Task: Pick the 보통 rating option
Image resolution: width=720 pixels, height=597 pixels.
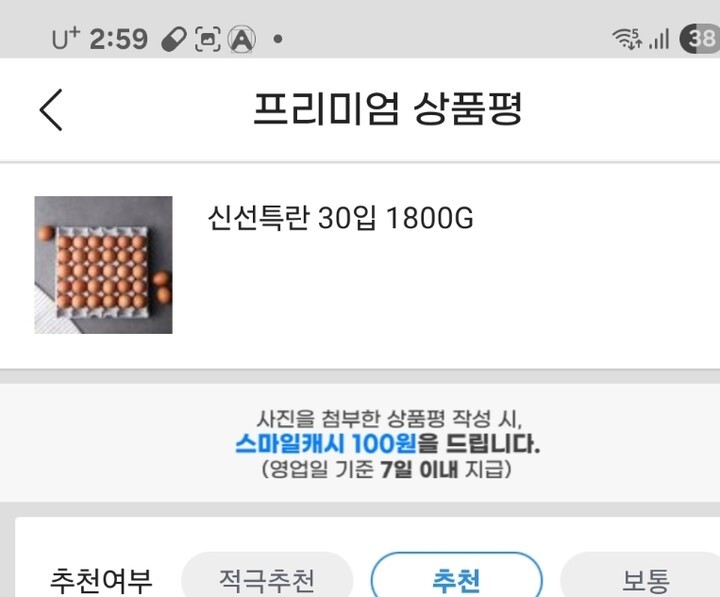Action: pyautogui.click(x=644, y=579)
